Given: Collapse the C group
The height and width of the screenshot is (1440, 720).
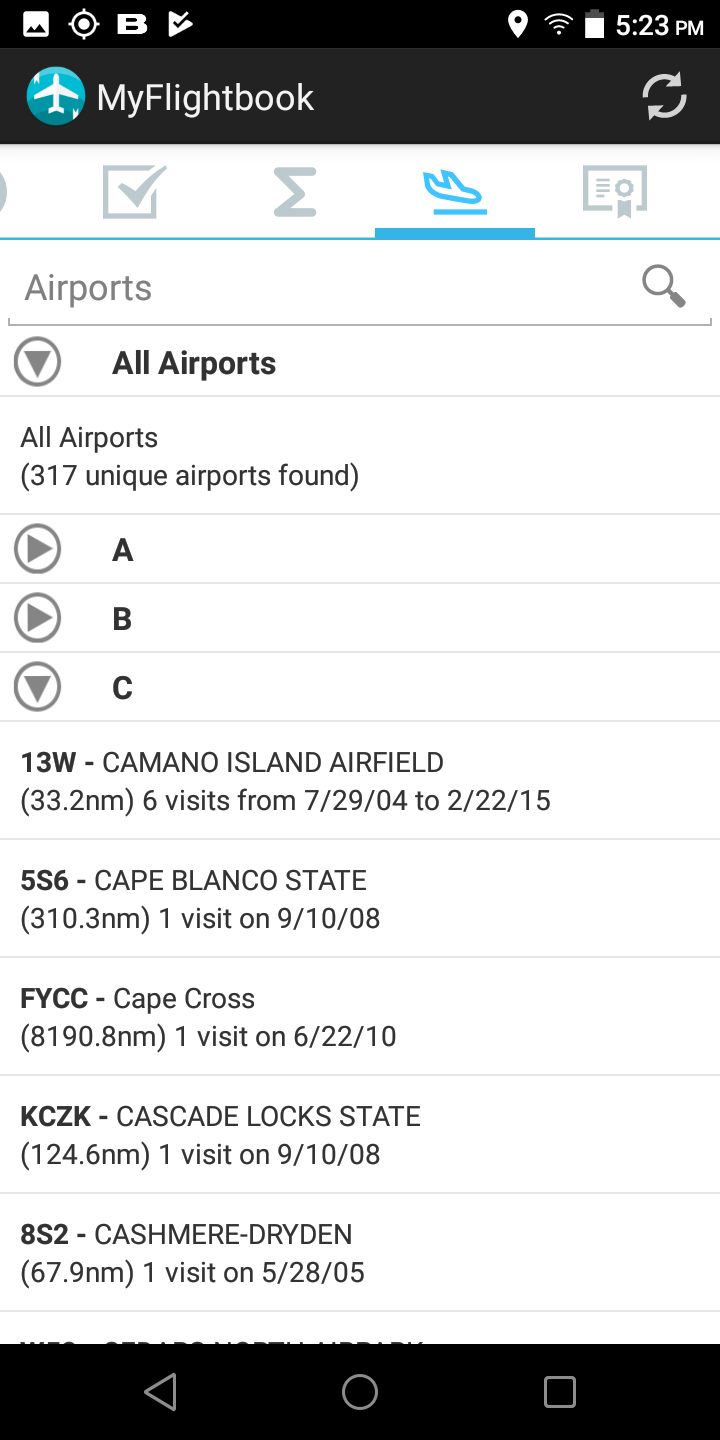Looking at the screenshot, I should [x=37, y=687].
